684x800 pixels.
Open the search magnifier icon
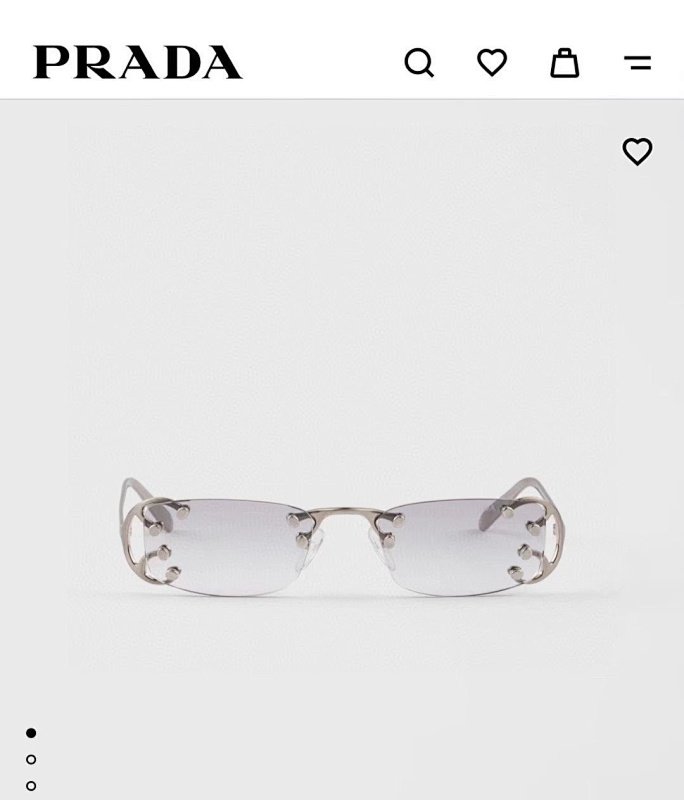pos(419,63)
